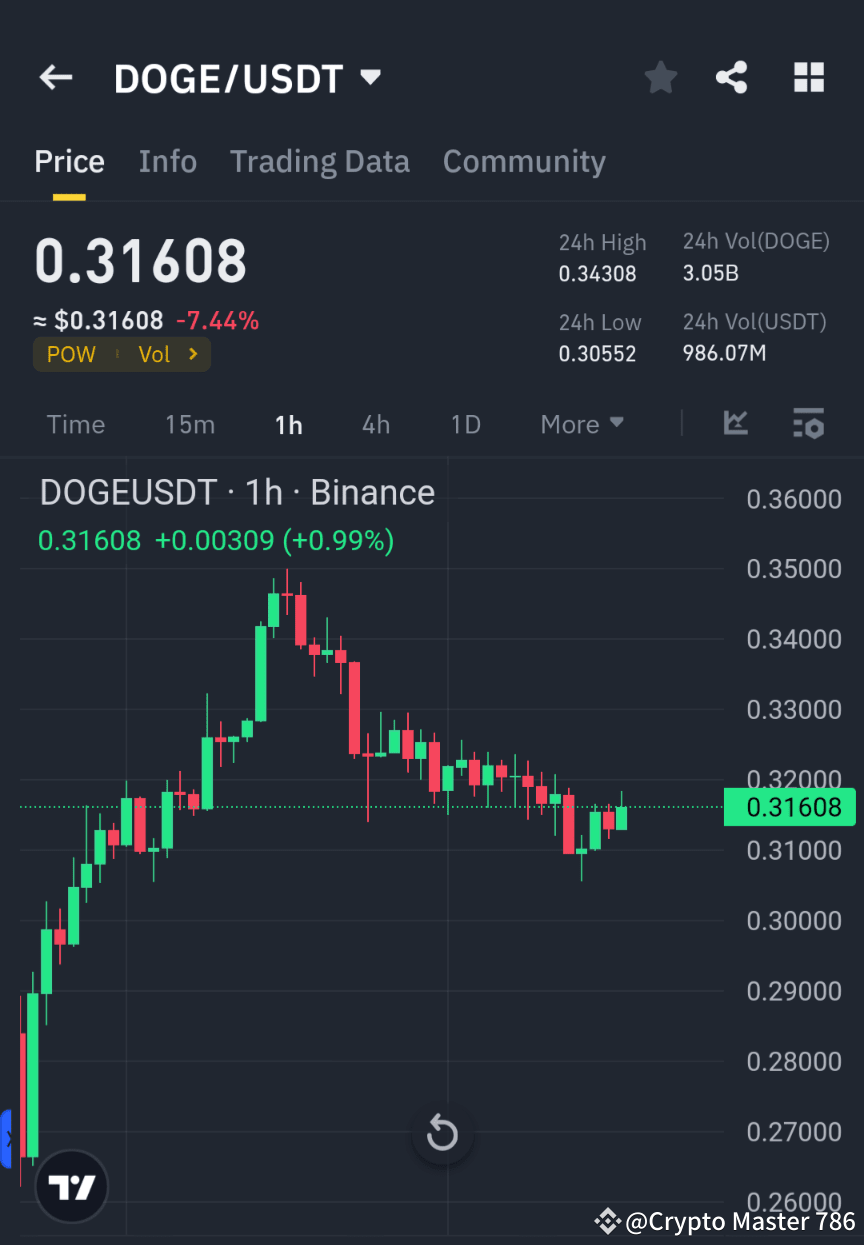Tap the share icon at the top
Viewport: 864px width, 1245px height.
point(731,77)
